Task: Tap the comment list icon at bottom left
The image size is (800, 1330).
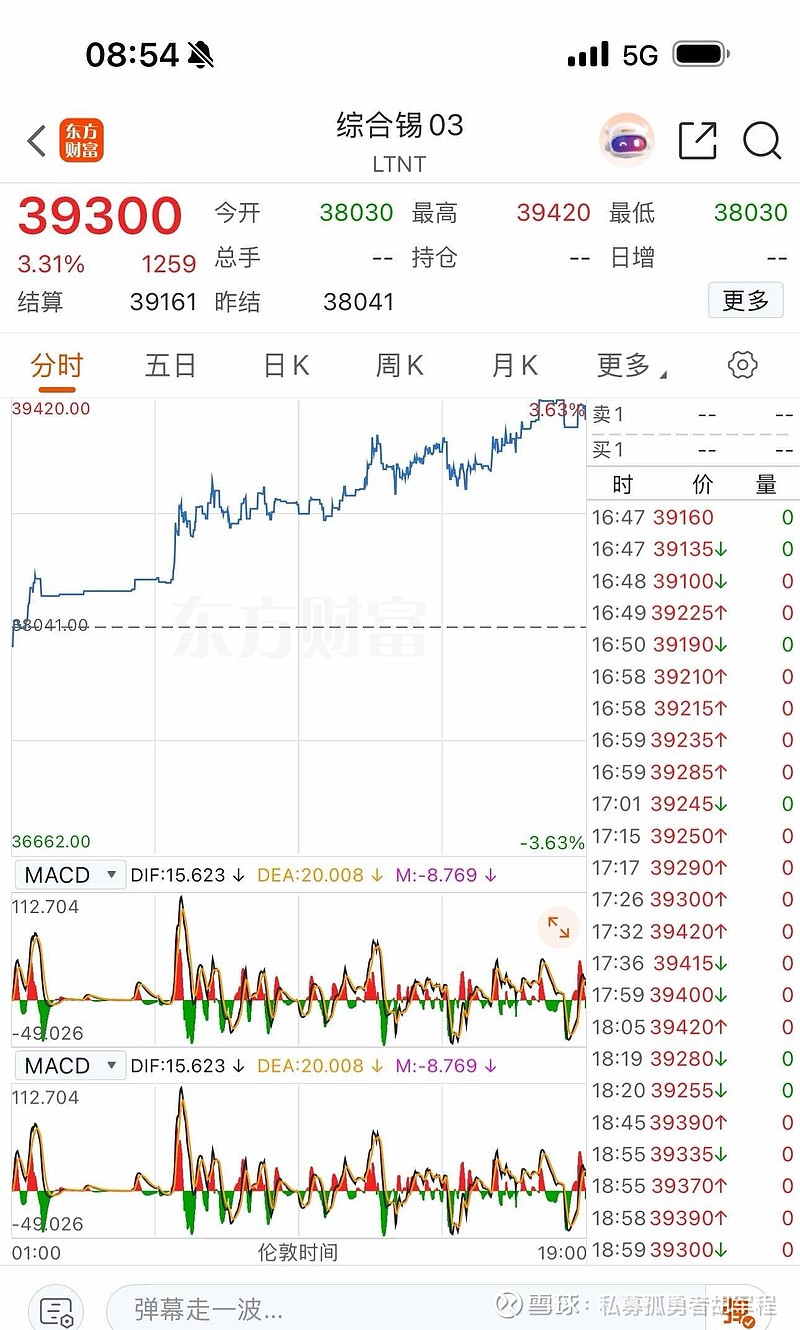Action: [55, 1307]
